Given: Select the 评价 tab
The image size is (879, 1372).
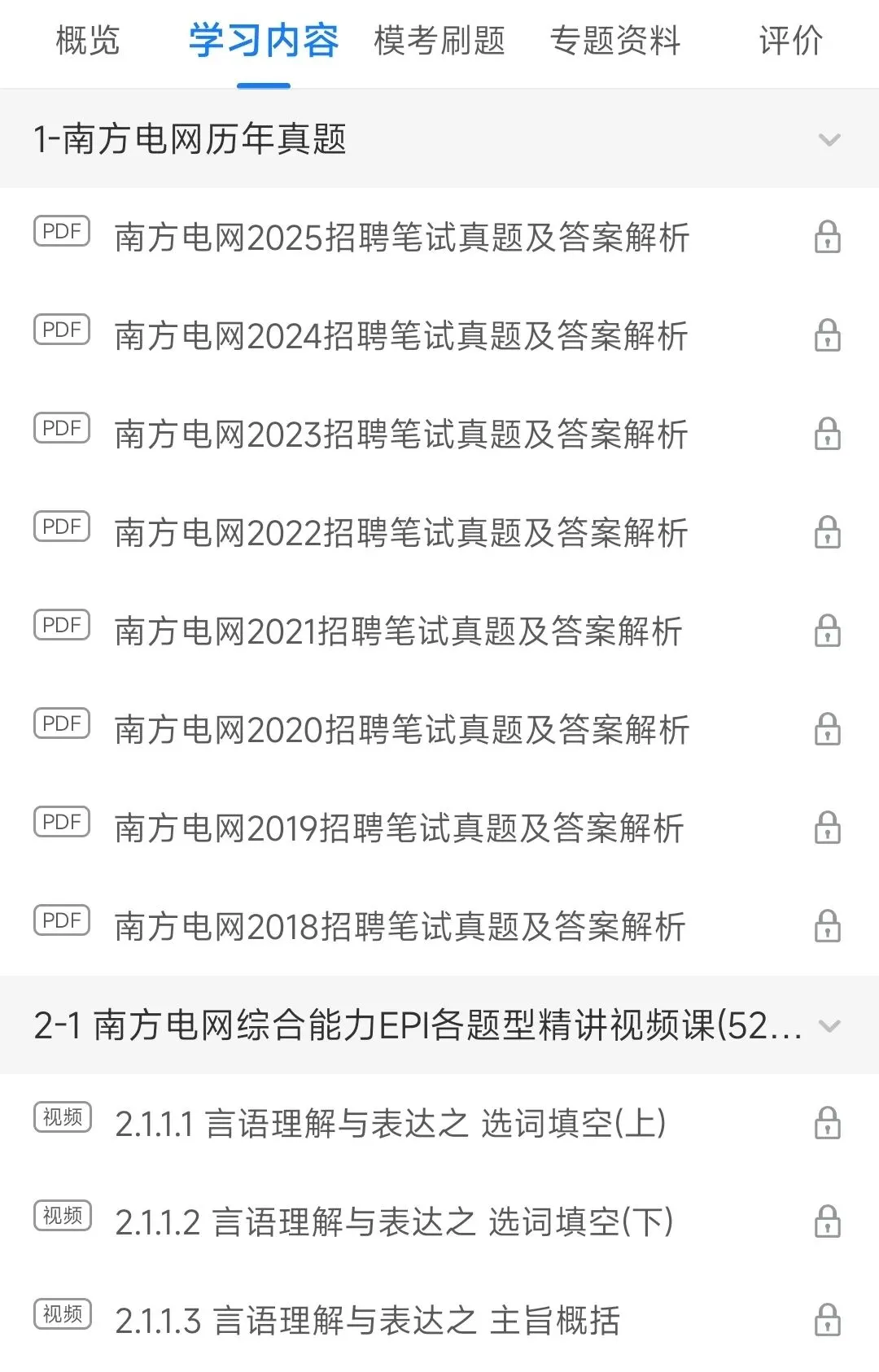Looking at the screenshot, I should pyautogui.click(x=791, y=41).
